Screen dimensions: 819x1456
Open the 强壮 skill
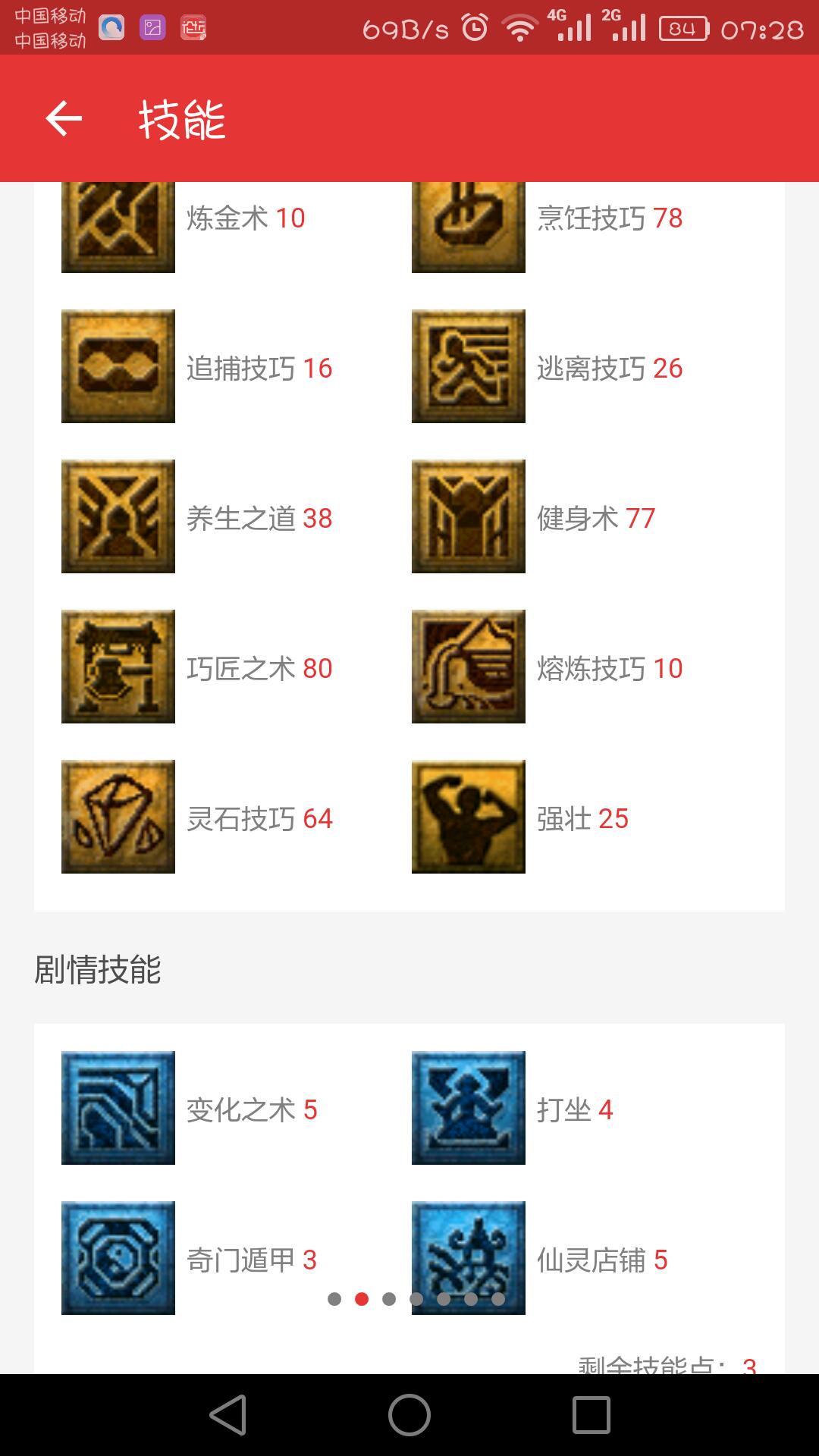469,817
